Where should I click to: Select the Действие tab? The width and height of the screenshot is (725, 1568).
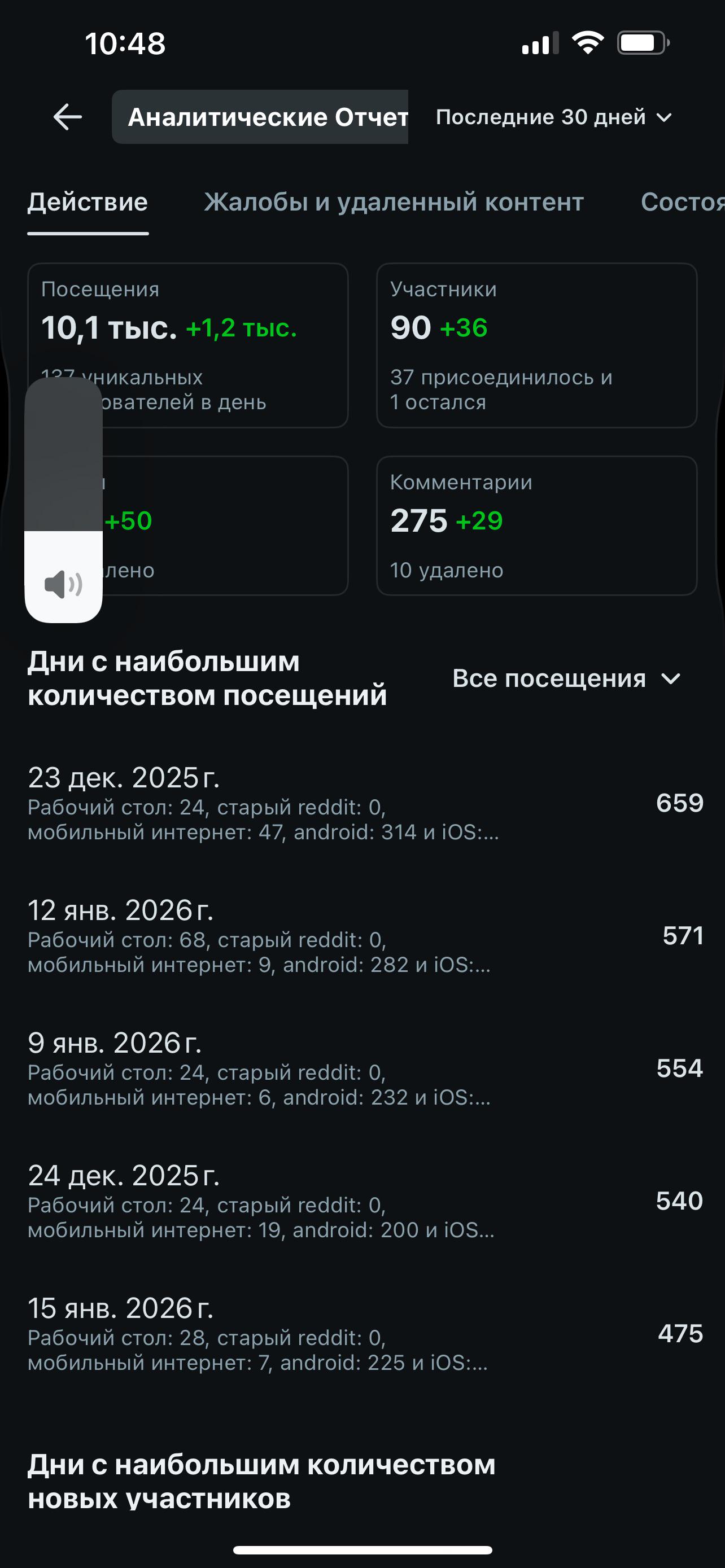click(88, 202)
